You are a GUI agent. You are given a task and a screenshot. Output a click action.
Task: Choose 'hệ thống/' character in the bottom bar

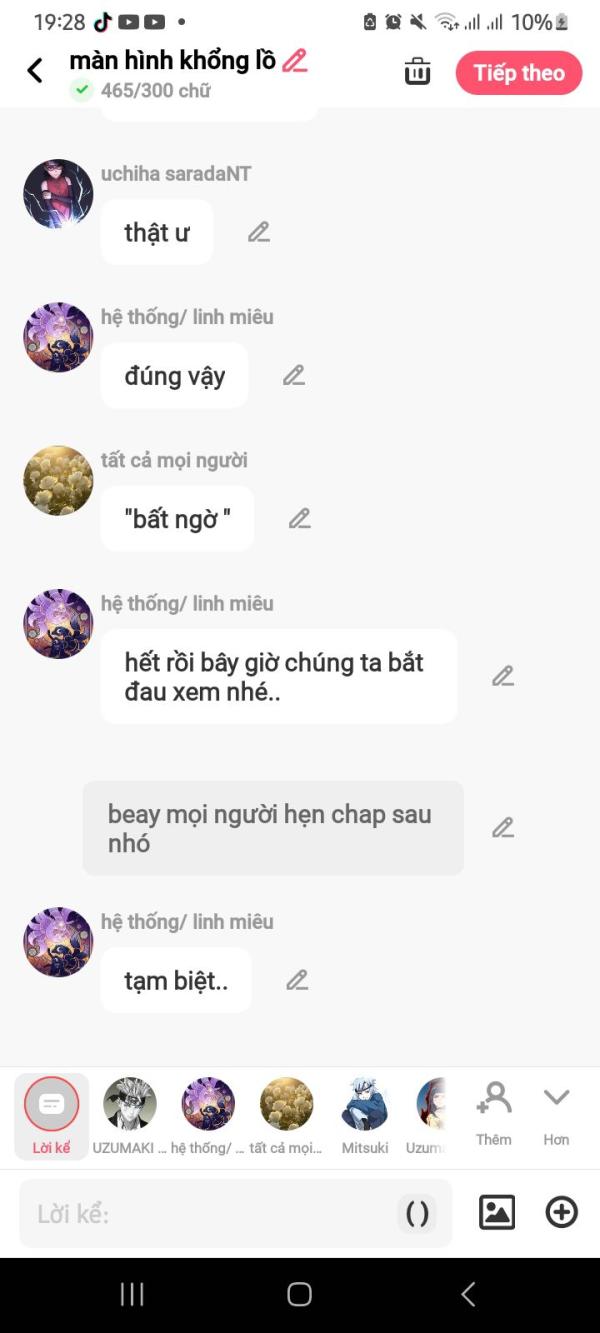point(208,1115)
